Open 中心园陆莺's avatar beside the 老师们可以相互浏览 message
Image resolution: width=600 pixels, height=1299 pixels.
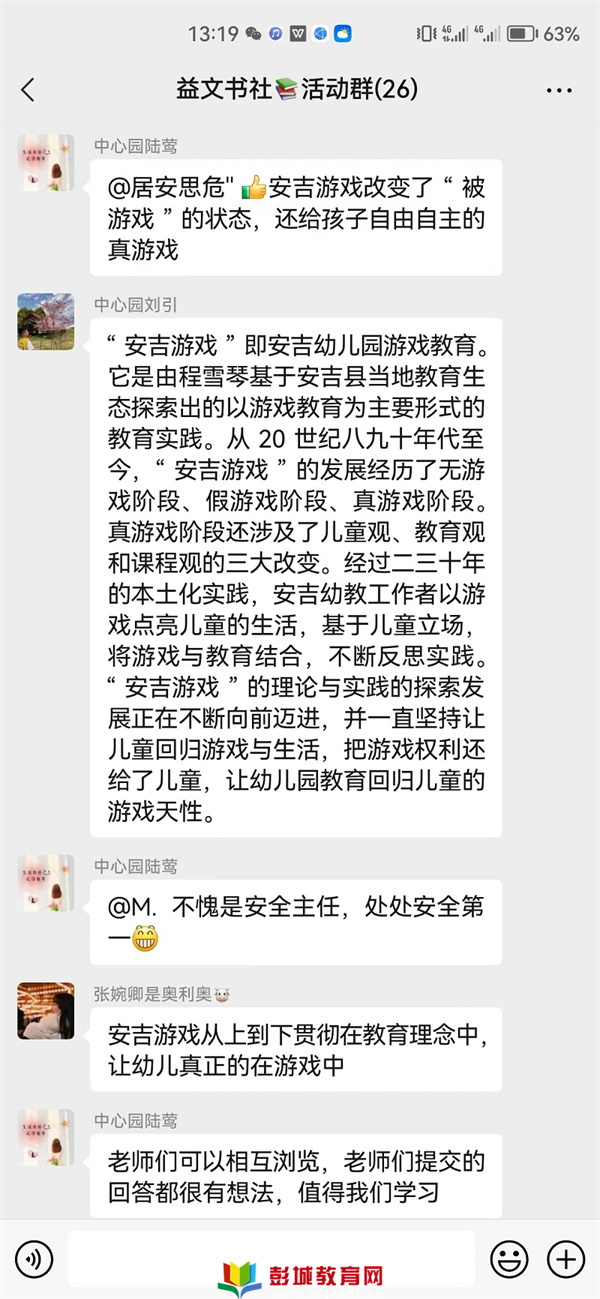(x=46, y=1137)
